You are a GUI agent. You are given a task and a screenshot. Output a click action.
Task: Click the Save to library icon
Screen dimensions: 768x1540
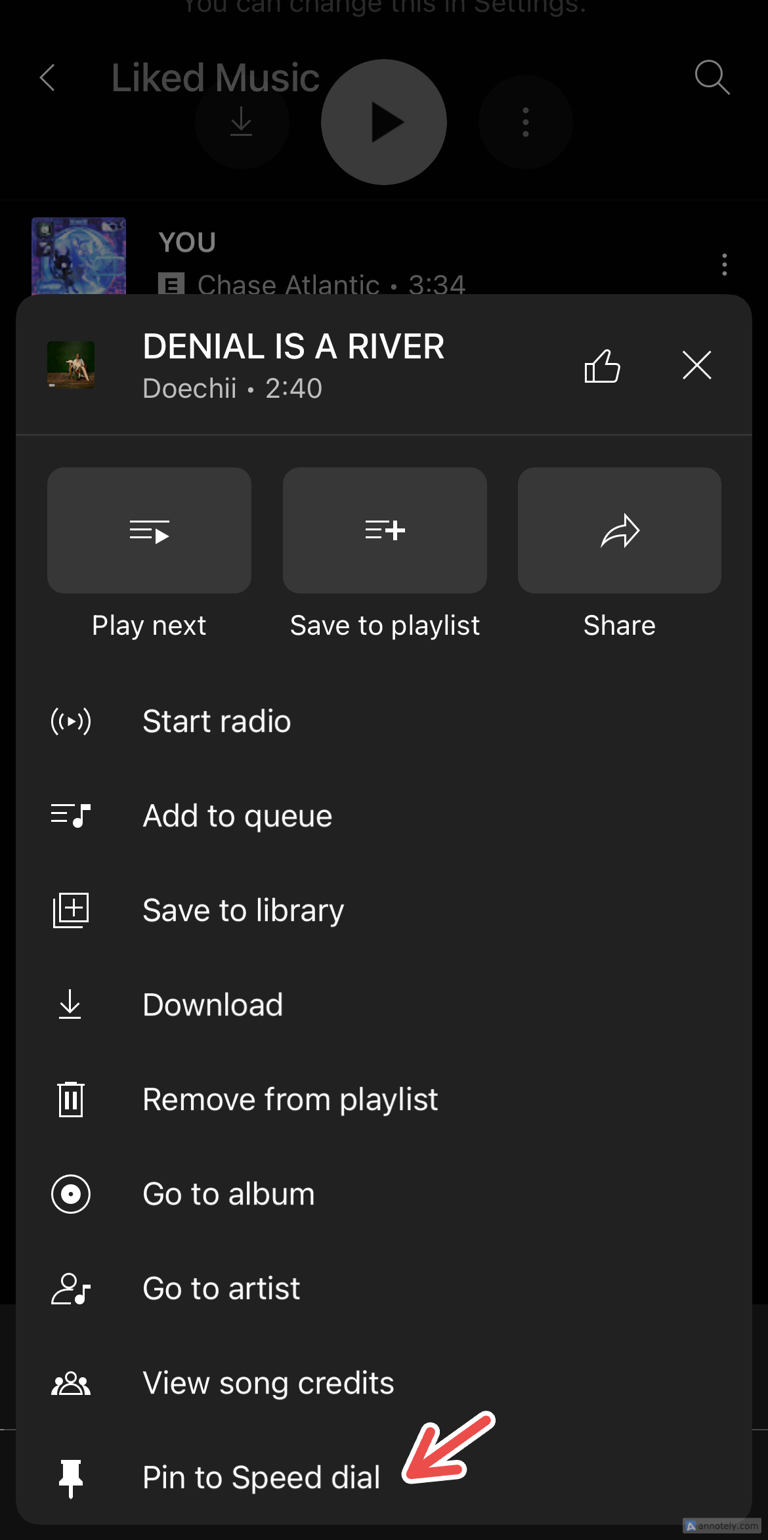(x=70, y=910)
